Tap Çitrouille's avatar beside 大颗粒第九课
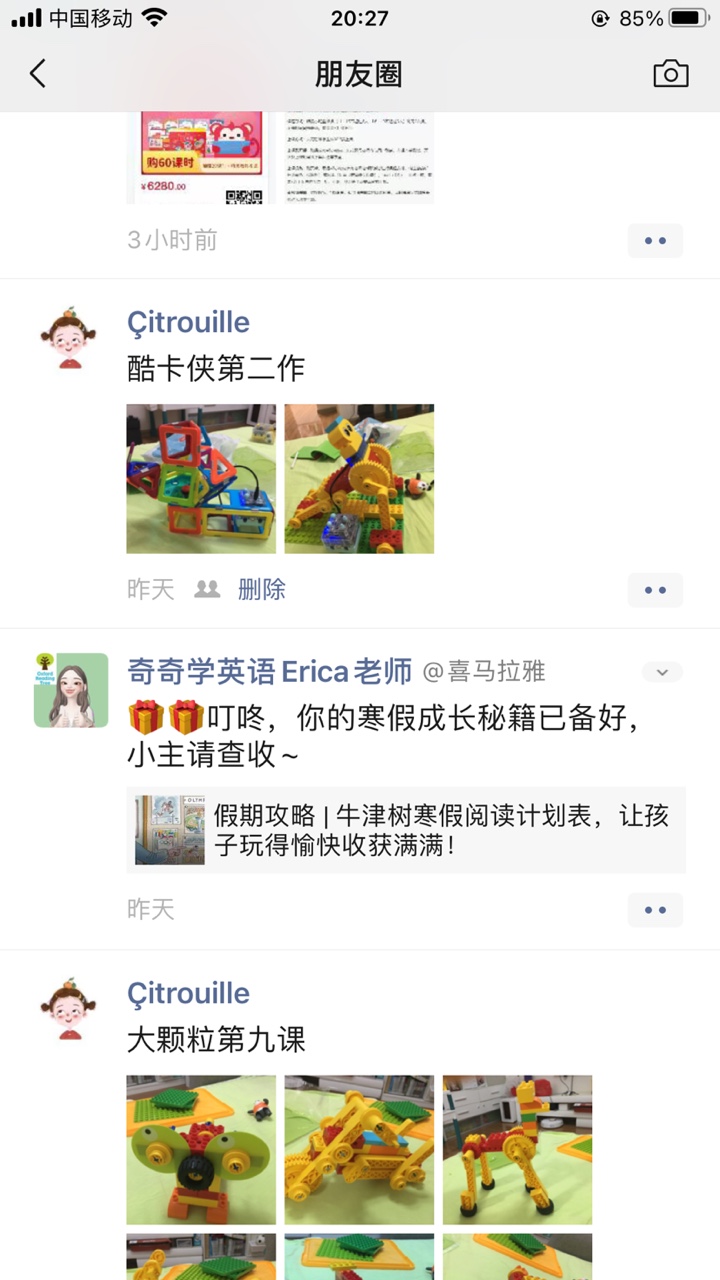720x1280 pixels. pos(71,1010)
